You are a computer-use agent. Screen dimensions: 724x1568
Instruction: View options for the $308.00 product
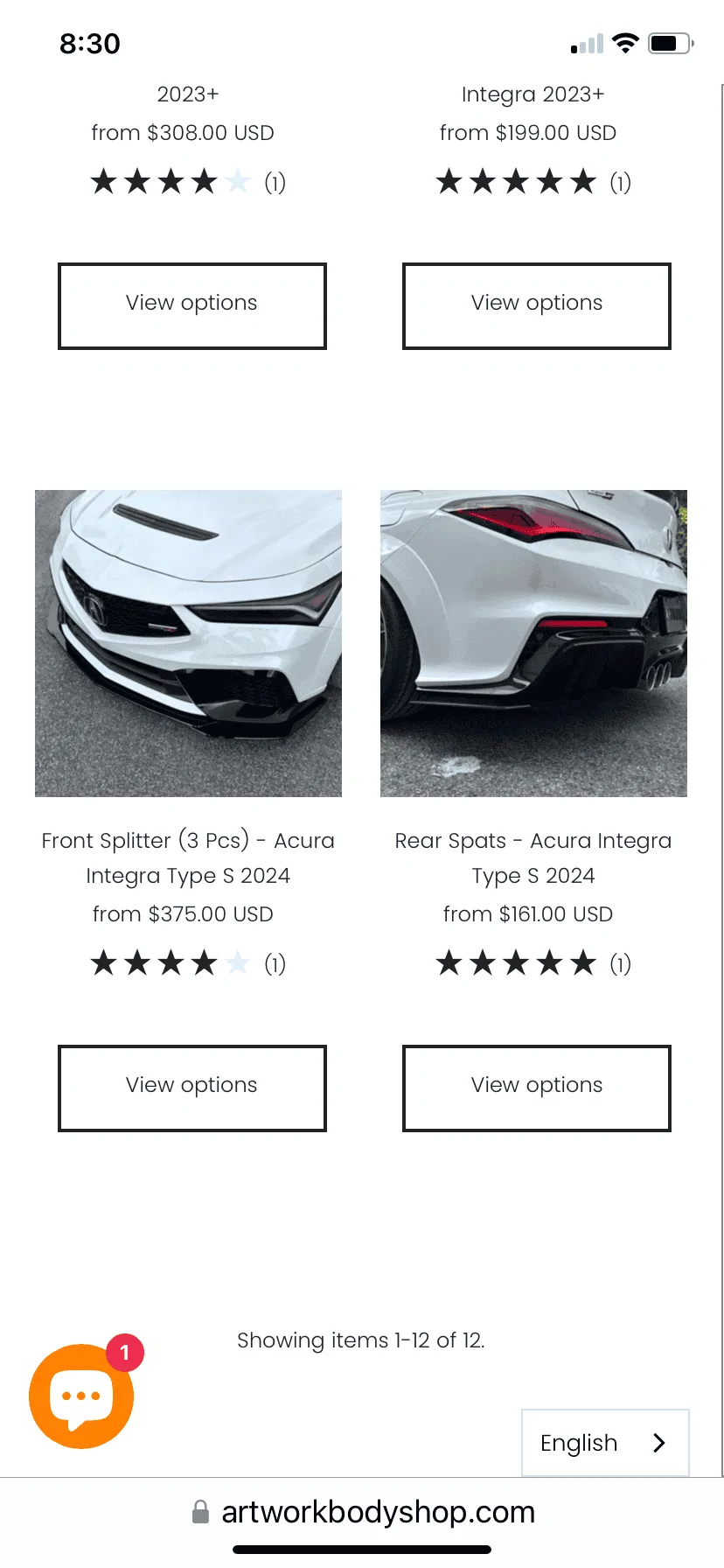coord(191,305)
